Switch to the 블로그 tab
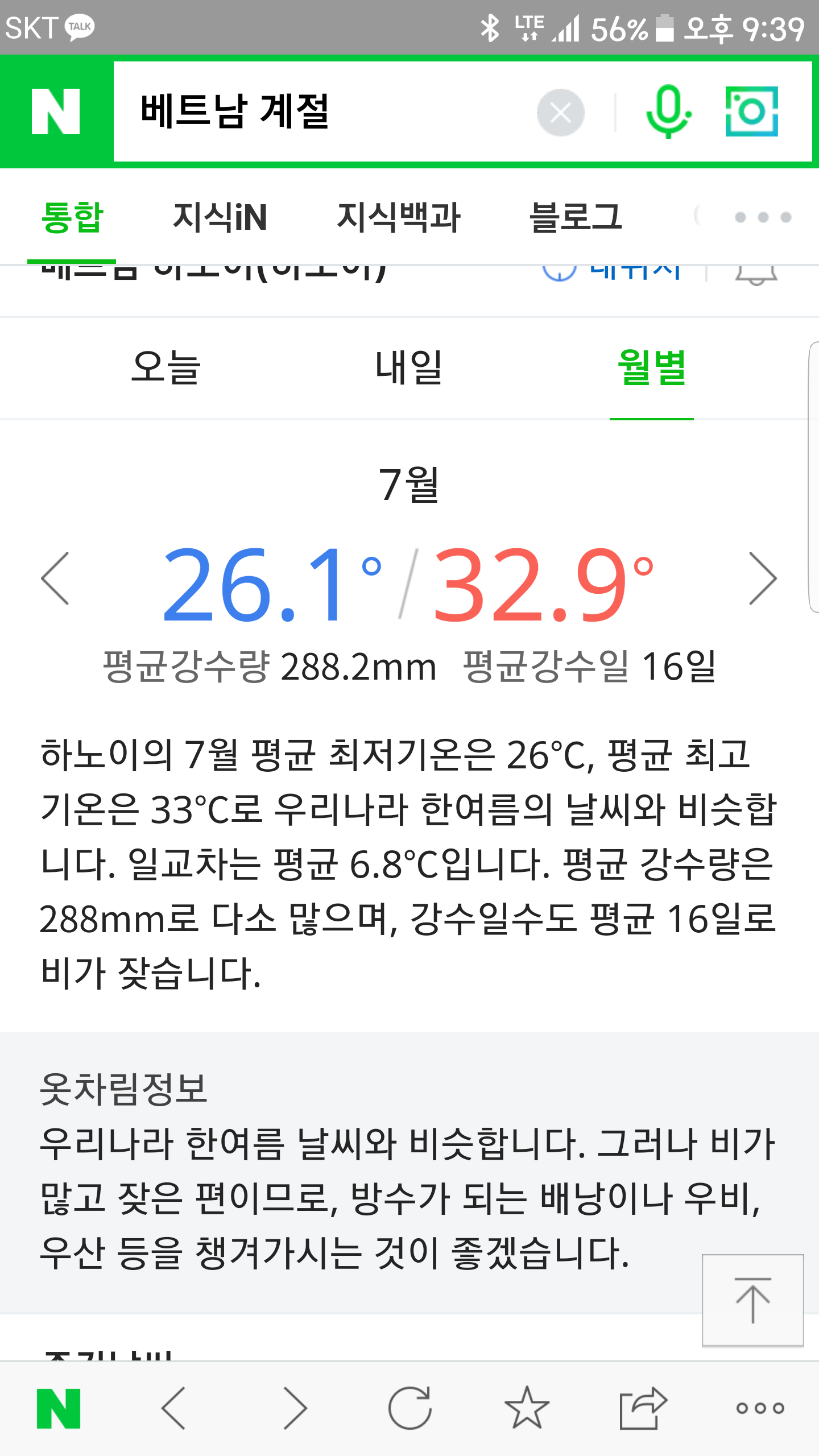This screenshot has width=819, height=1456. 576,217
